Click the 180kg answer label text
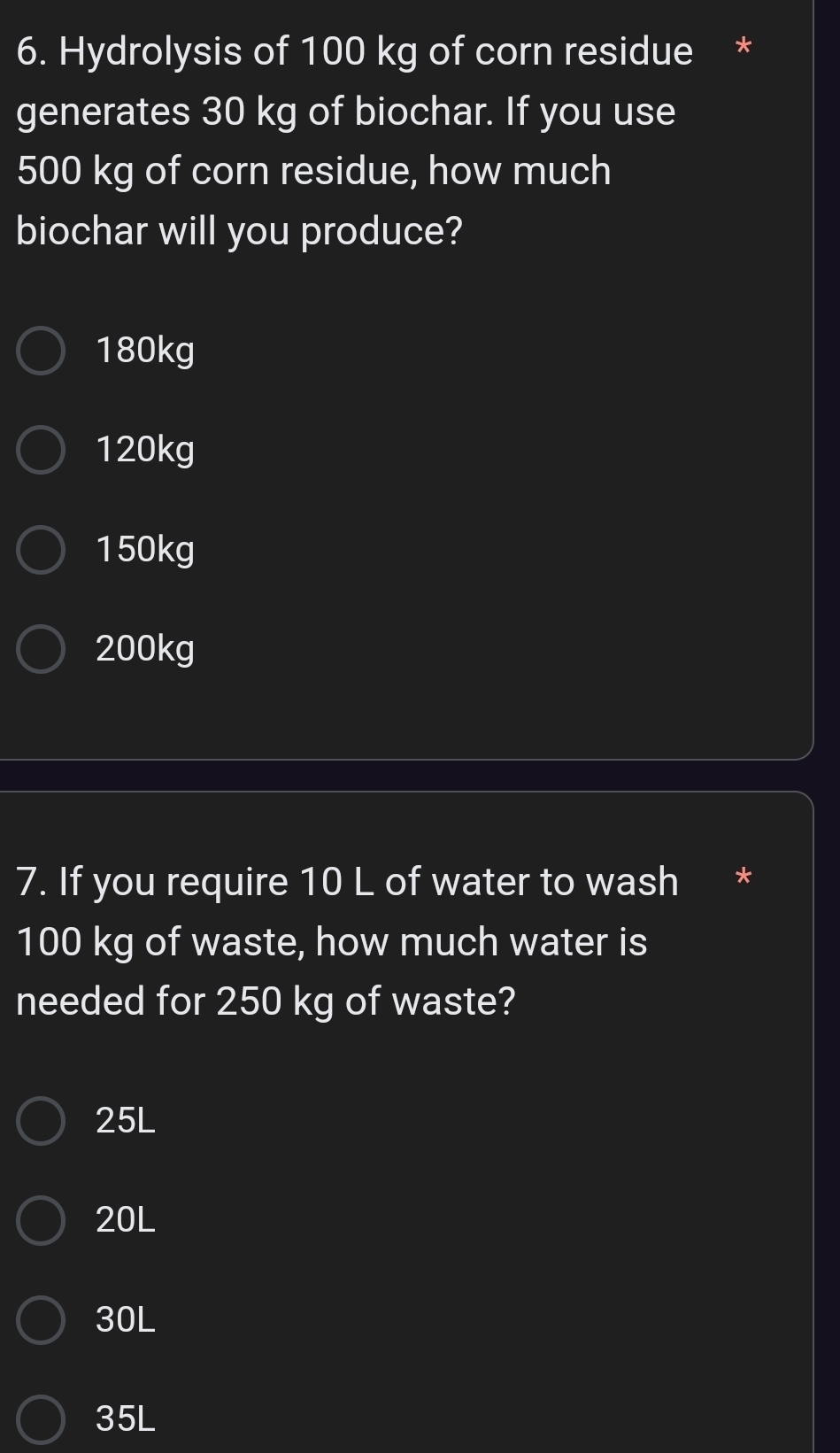 coord(144,351)
